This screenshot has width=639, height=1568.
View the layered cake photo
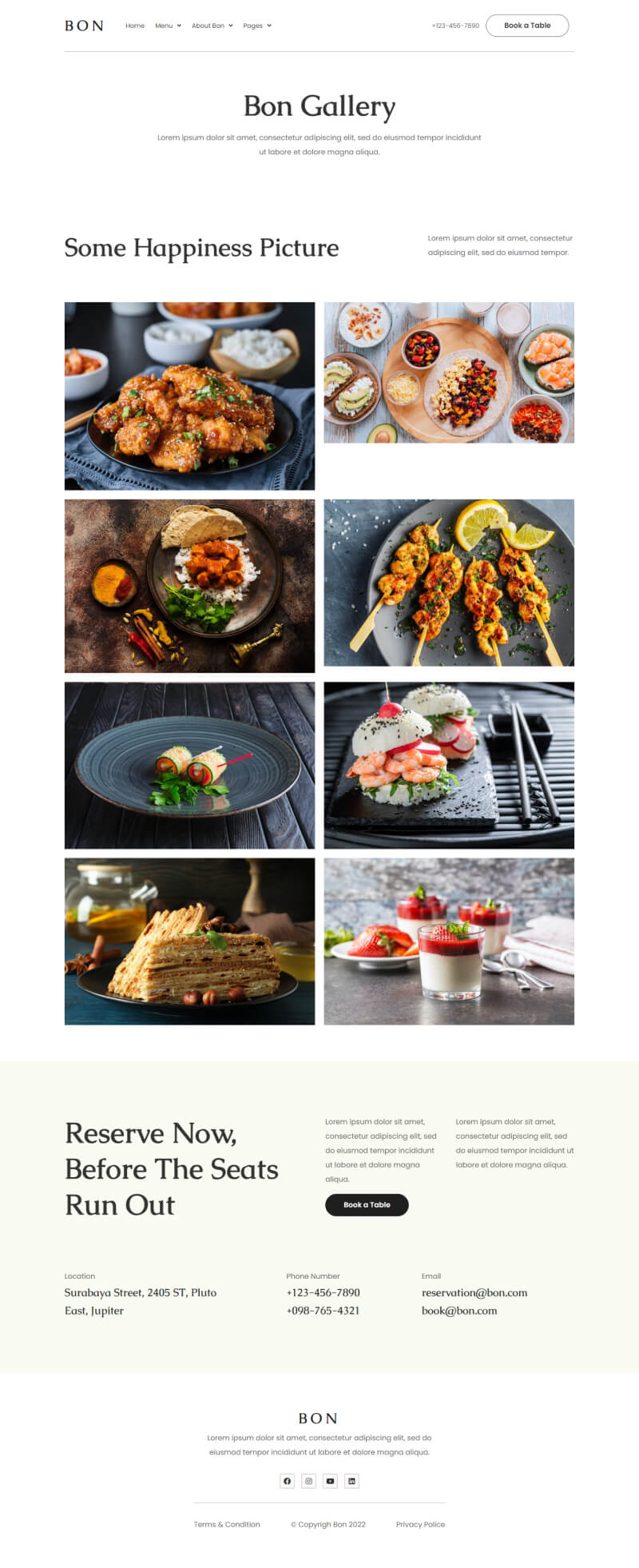[189, 941]
